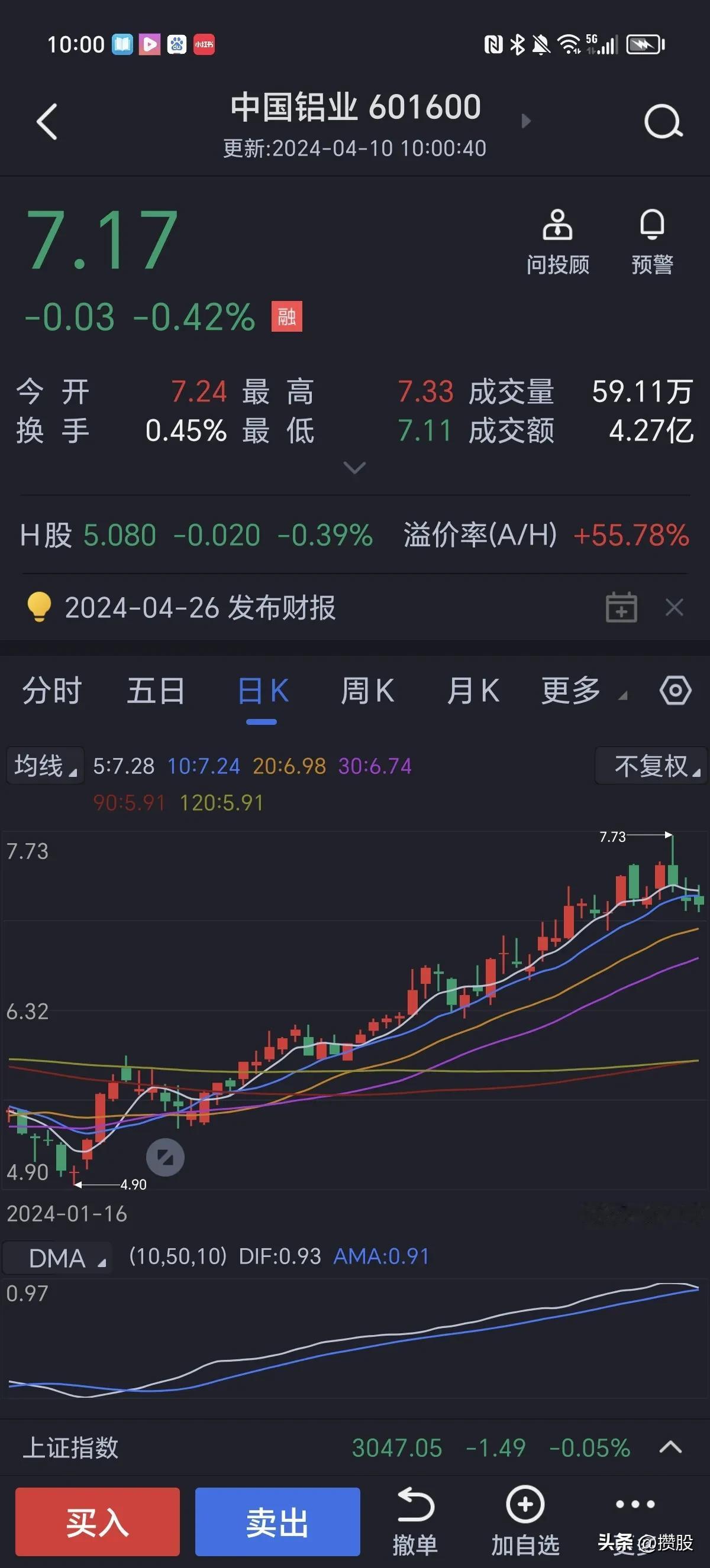Select the 月K chart tab
This screenshot has height=1568, width=710.
(x=473, y=691)
